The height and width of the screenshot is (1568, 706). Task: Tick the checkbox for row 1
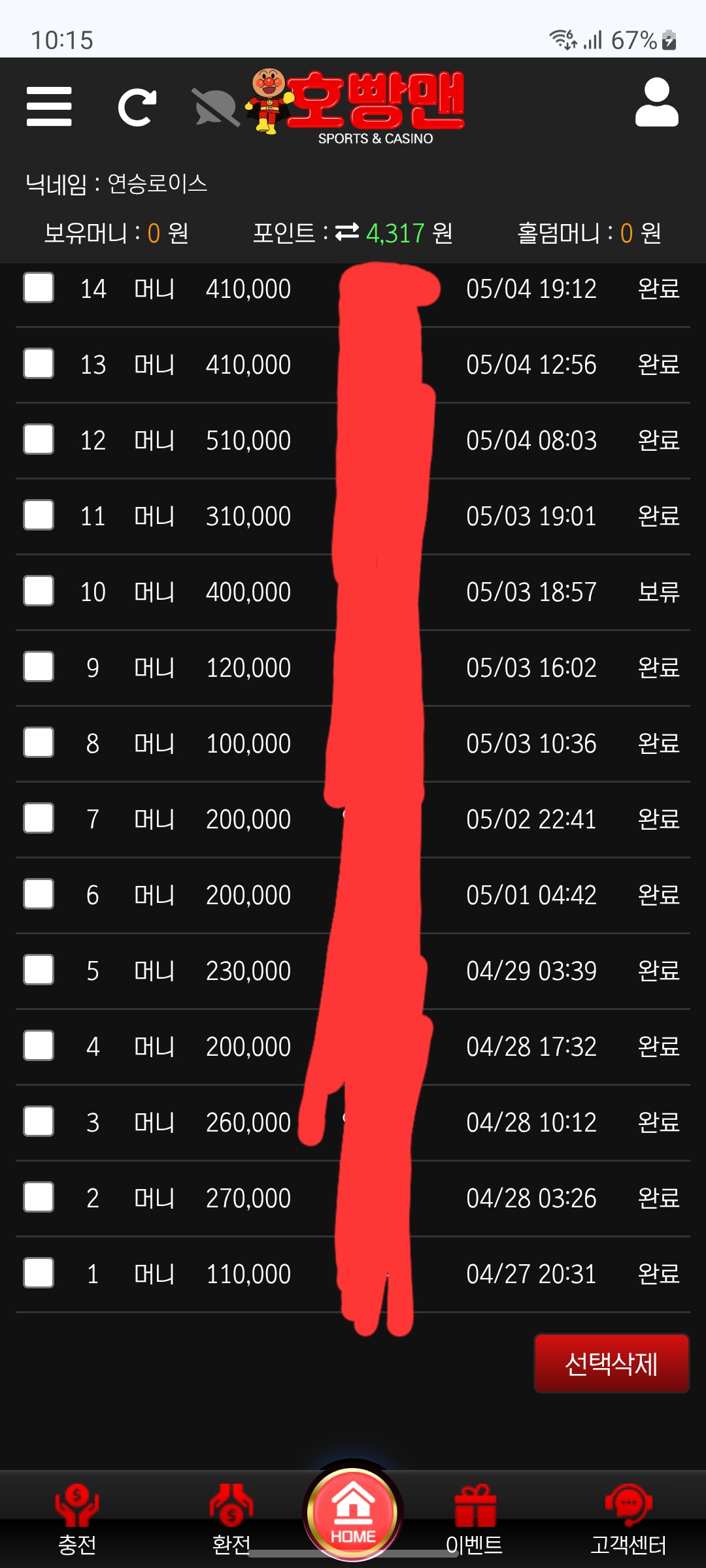39,1273
